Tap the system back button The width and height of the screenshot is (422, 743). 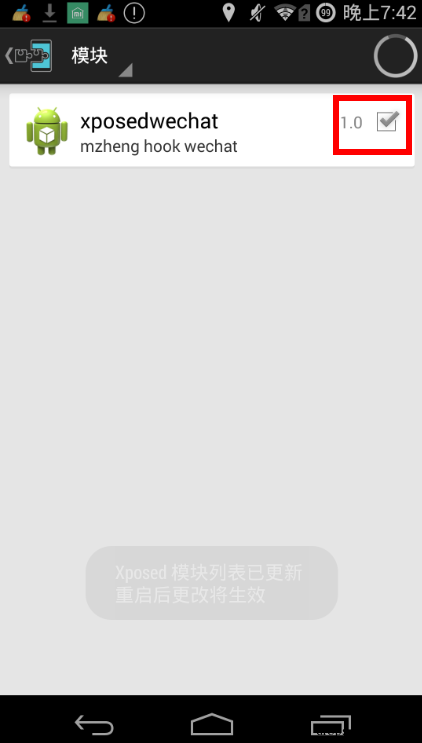pos(94,724)
